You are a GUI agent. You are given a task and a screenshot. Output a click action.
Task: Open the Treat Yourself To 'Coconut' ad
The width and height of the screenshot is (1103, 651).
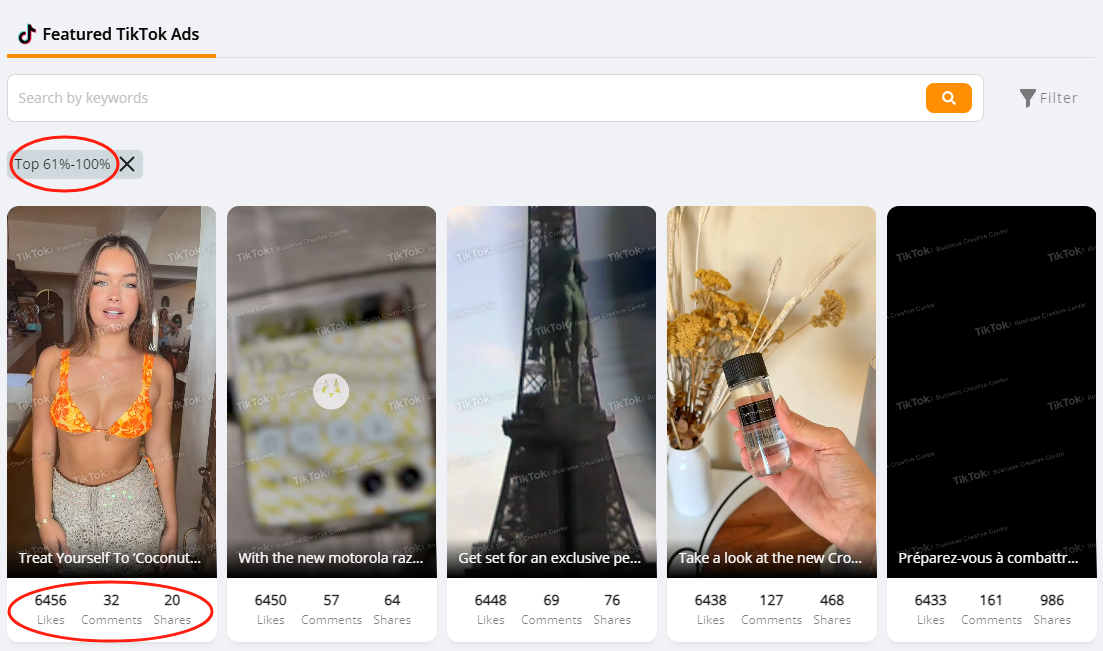pos(111,390)
